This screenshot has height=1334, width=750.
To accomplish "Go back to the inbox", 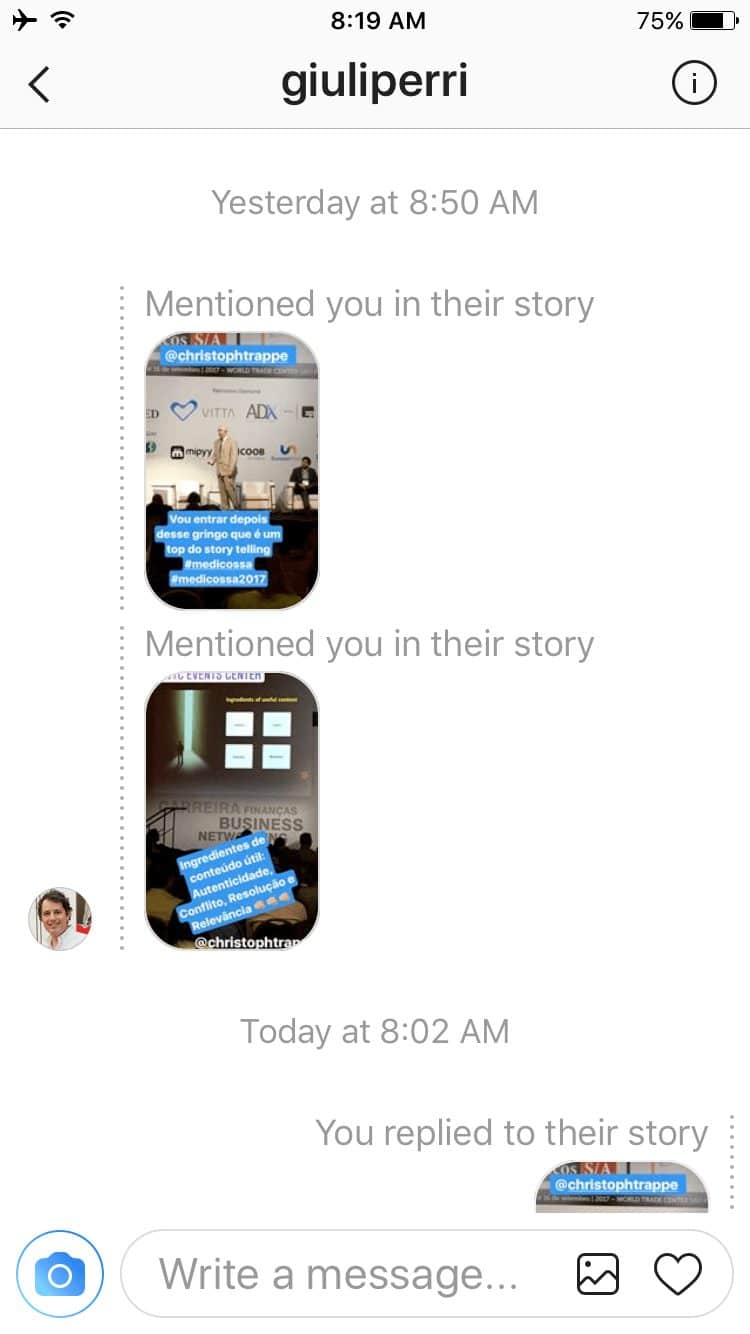I will tap(39, 85).
